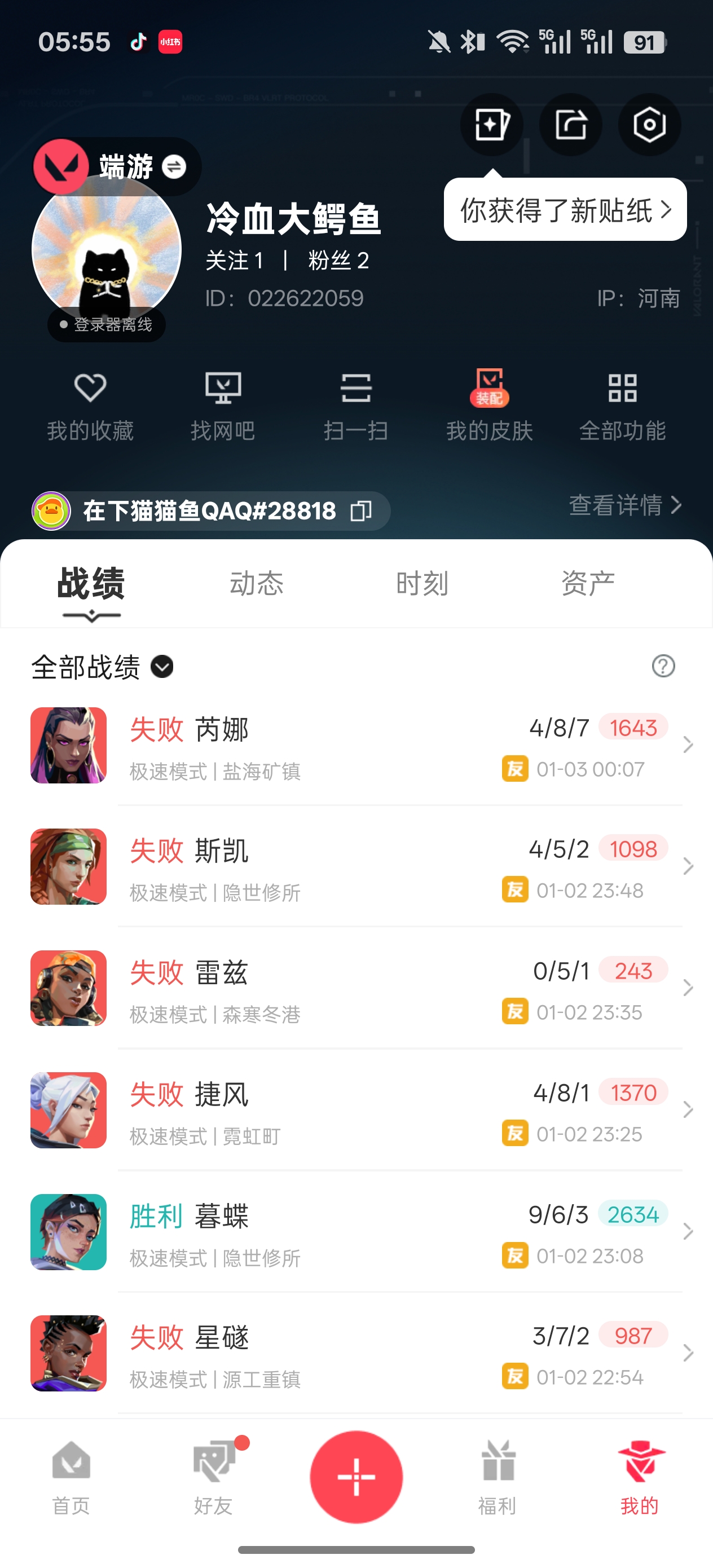Switch game mode via 端游 toggle
This screenshot has height=1568, width=713.
click(174, 167)
